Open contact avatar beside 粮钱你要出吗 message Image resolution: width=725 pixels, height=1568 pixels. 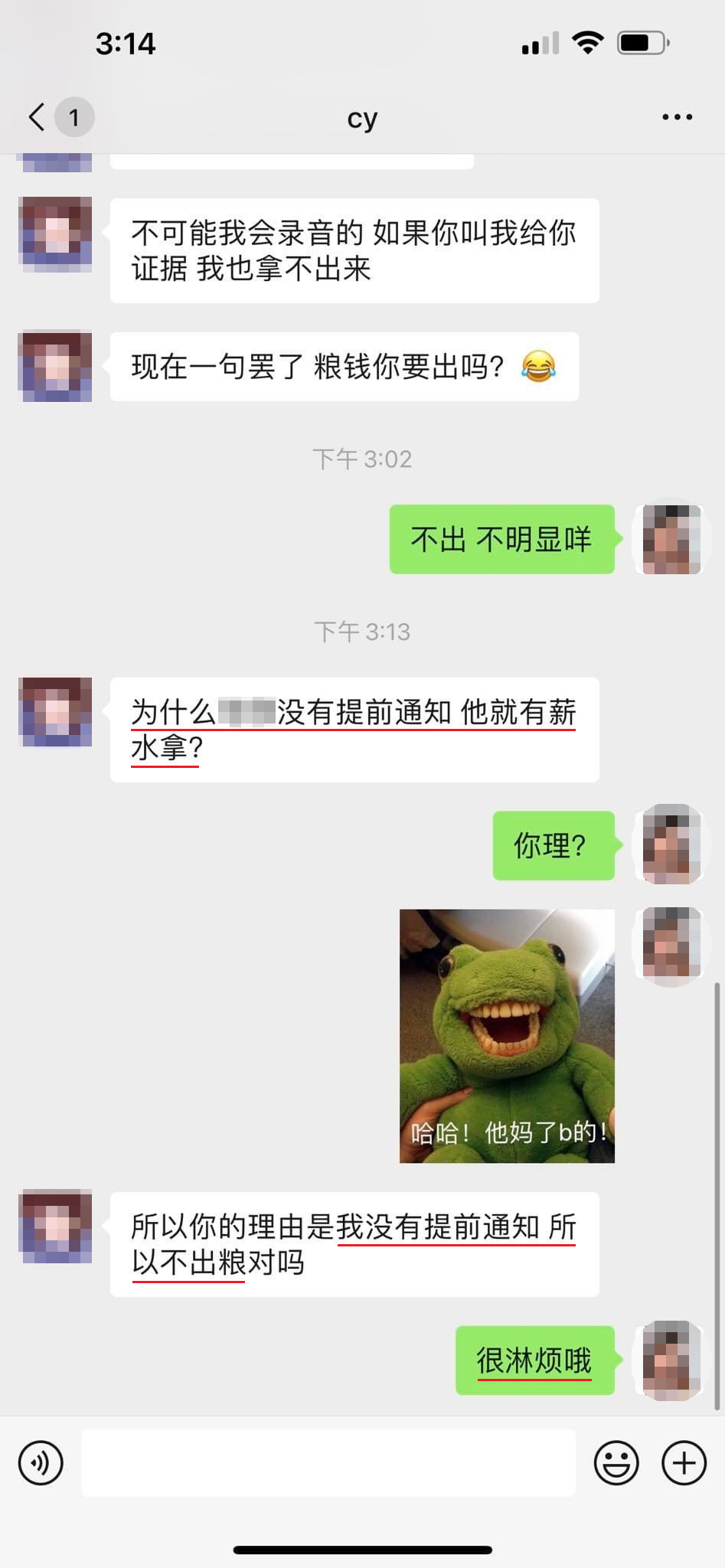(x=55, y=366)
